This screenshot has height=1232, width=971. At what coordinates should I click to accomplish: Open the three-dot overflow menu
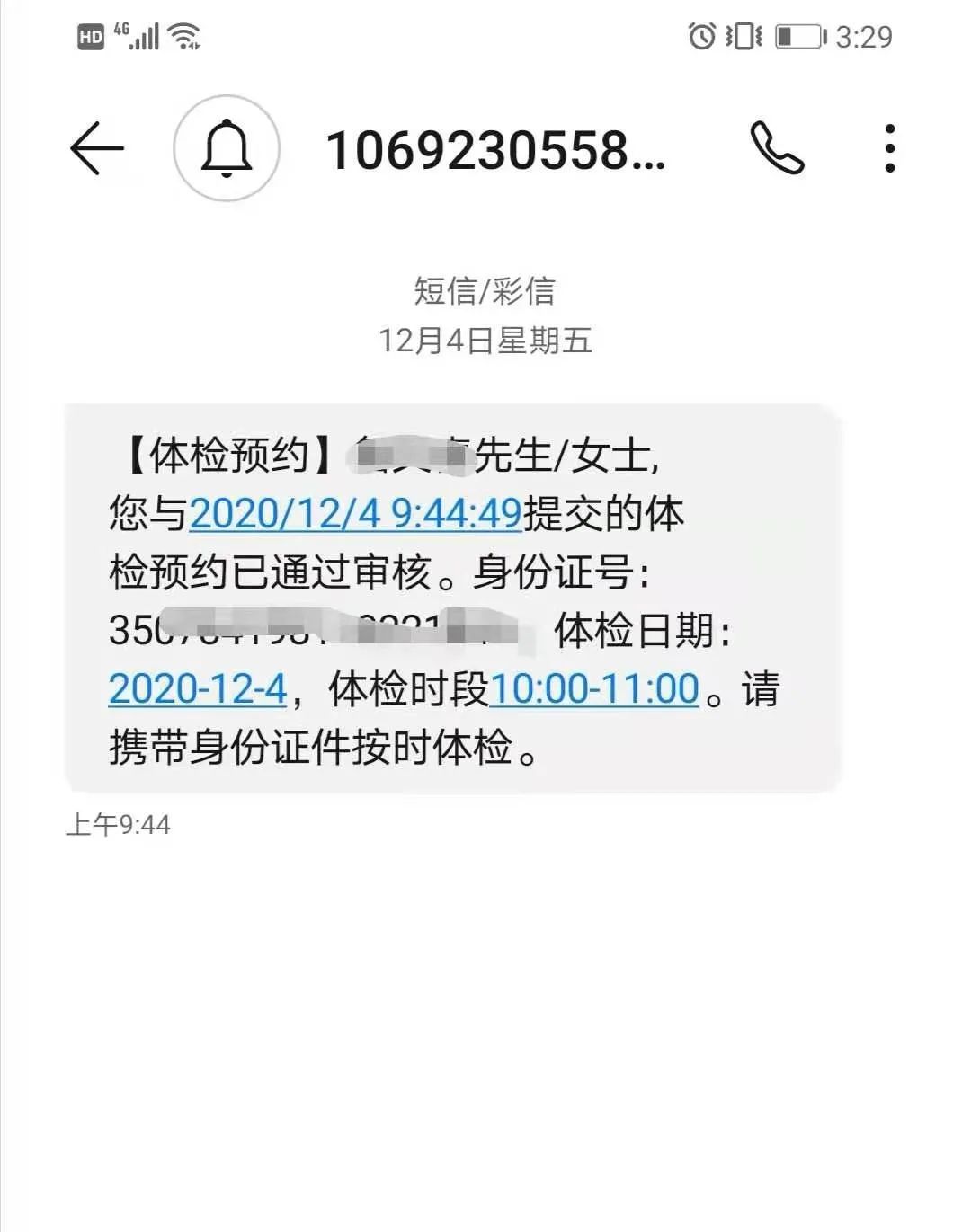pos(889,148)
